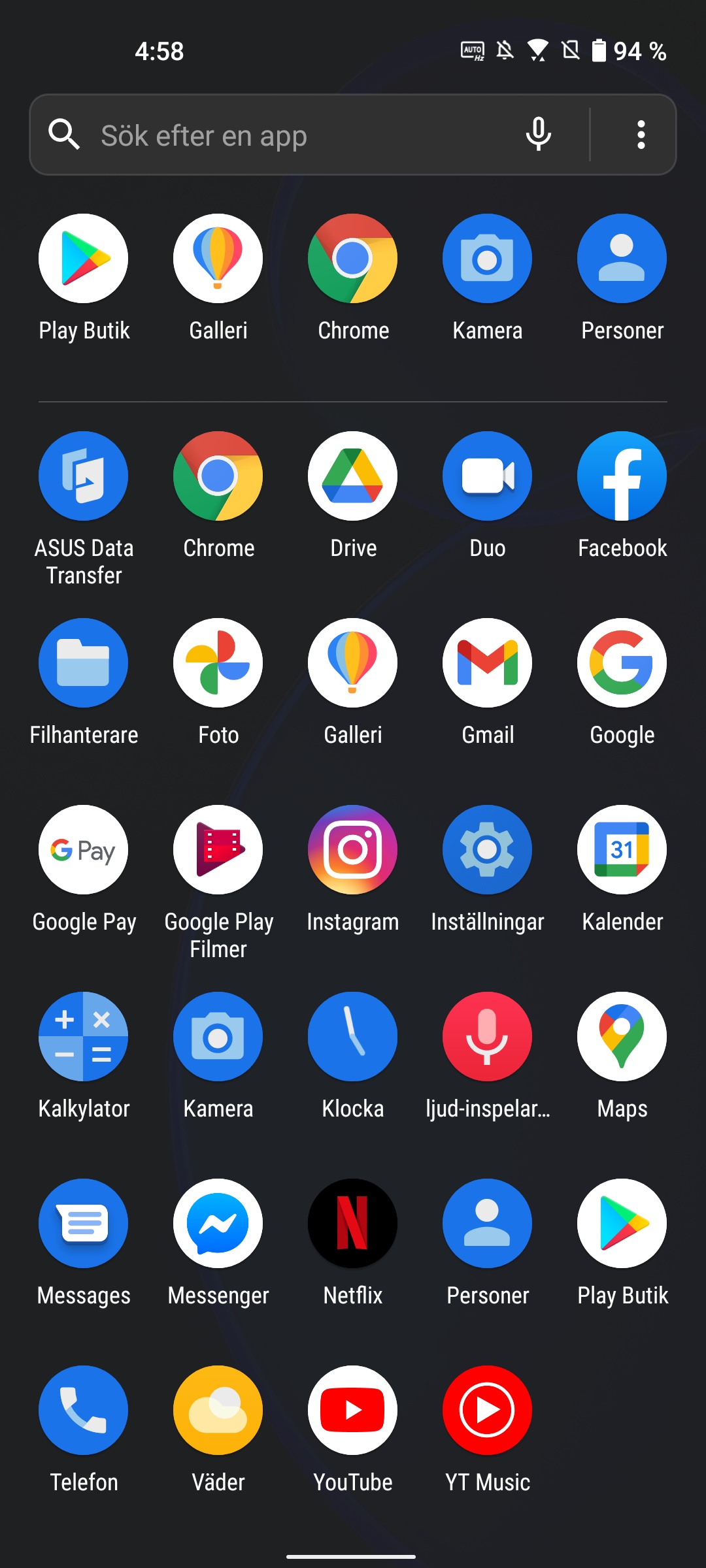706x1568 pixels.
Task: Open Klocka clock app
Action: pos(353,1037)
